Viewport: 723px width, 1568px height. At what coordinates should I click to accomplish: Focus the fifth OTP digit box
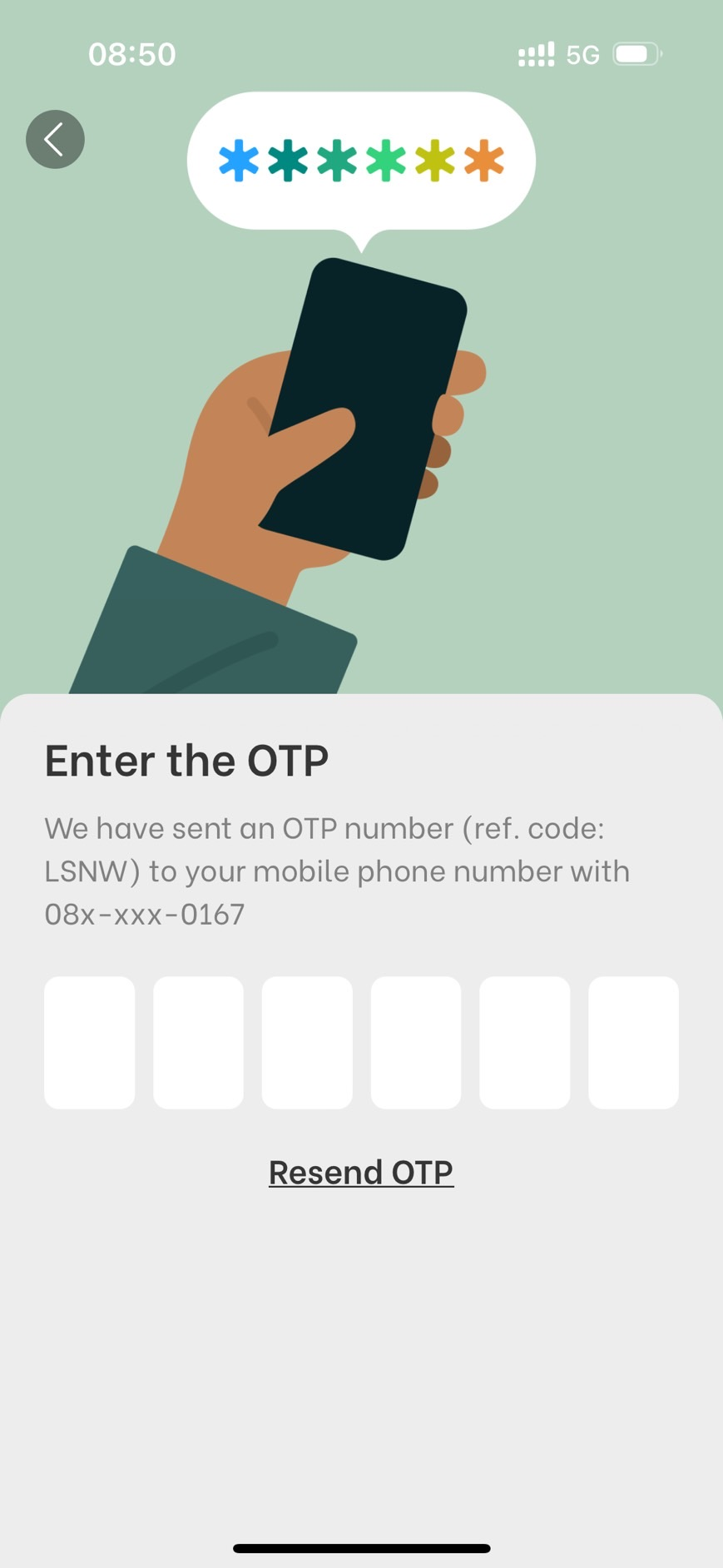pos(525,1042)
